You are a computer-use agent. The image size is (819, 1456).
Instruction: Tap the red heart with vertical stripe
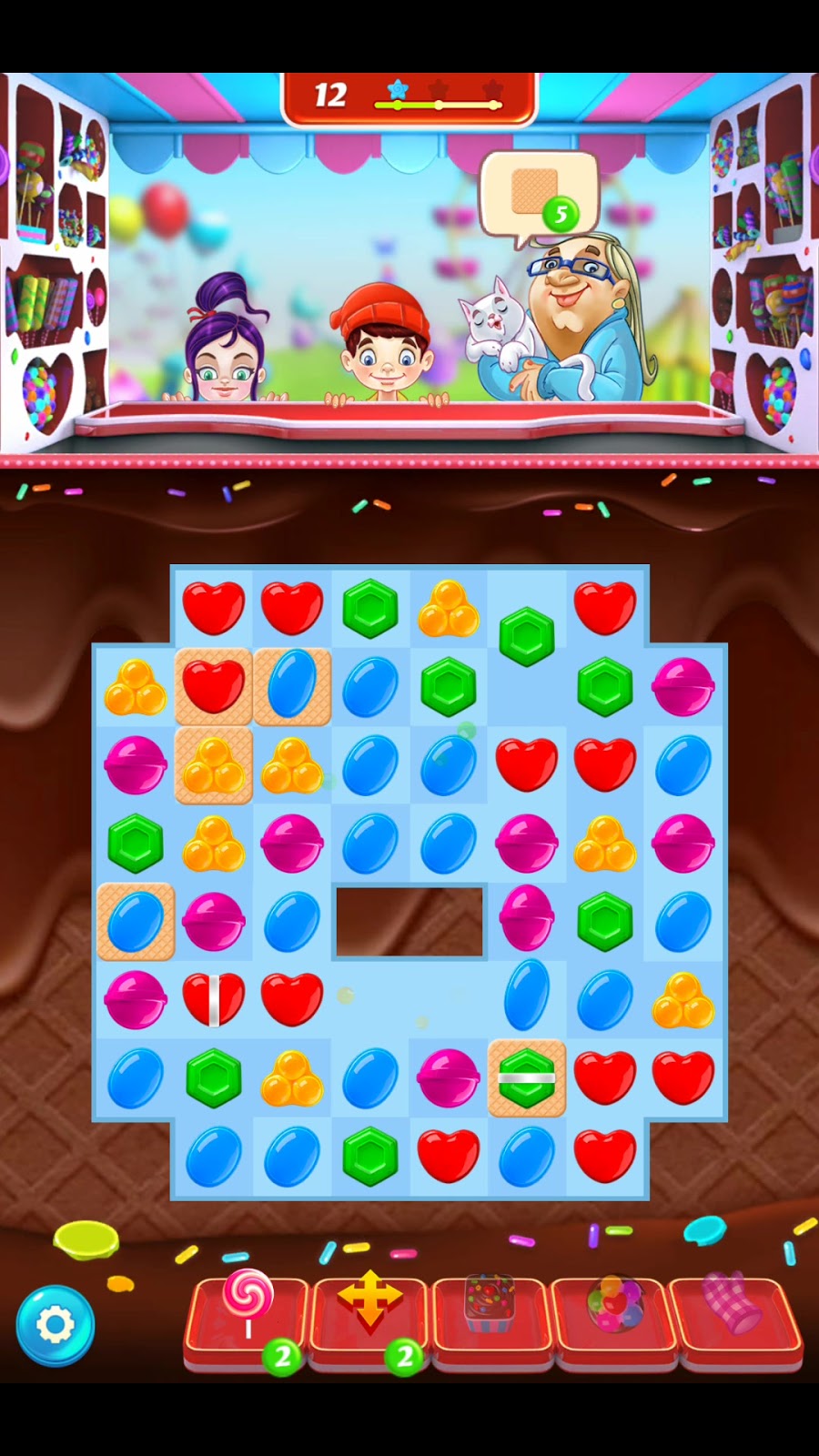(x=214, y=999)
